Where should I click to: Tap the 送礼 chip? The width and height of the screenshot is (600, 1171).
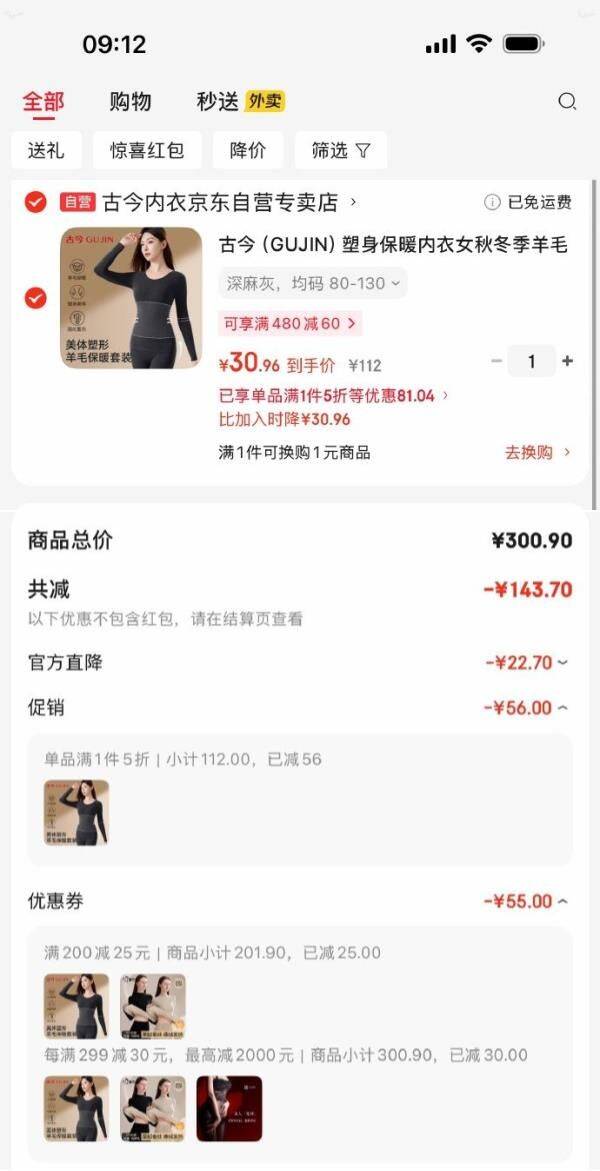tap(46, 150)
